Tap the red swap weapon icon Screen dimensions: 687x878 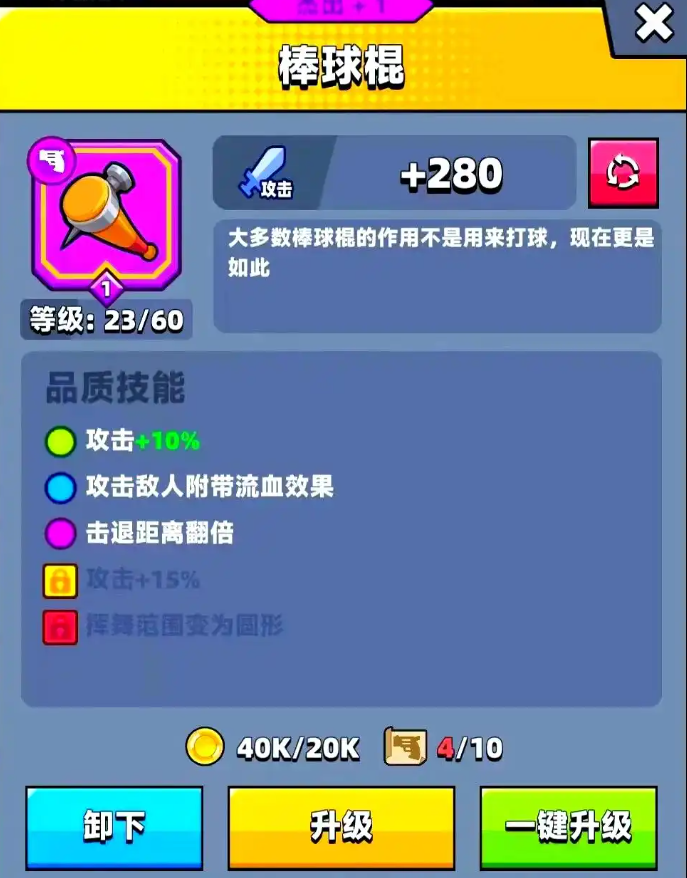coord(623,173)
